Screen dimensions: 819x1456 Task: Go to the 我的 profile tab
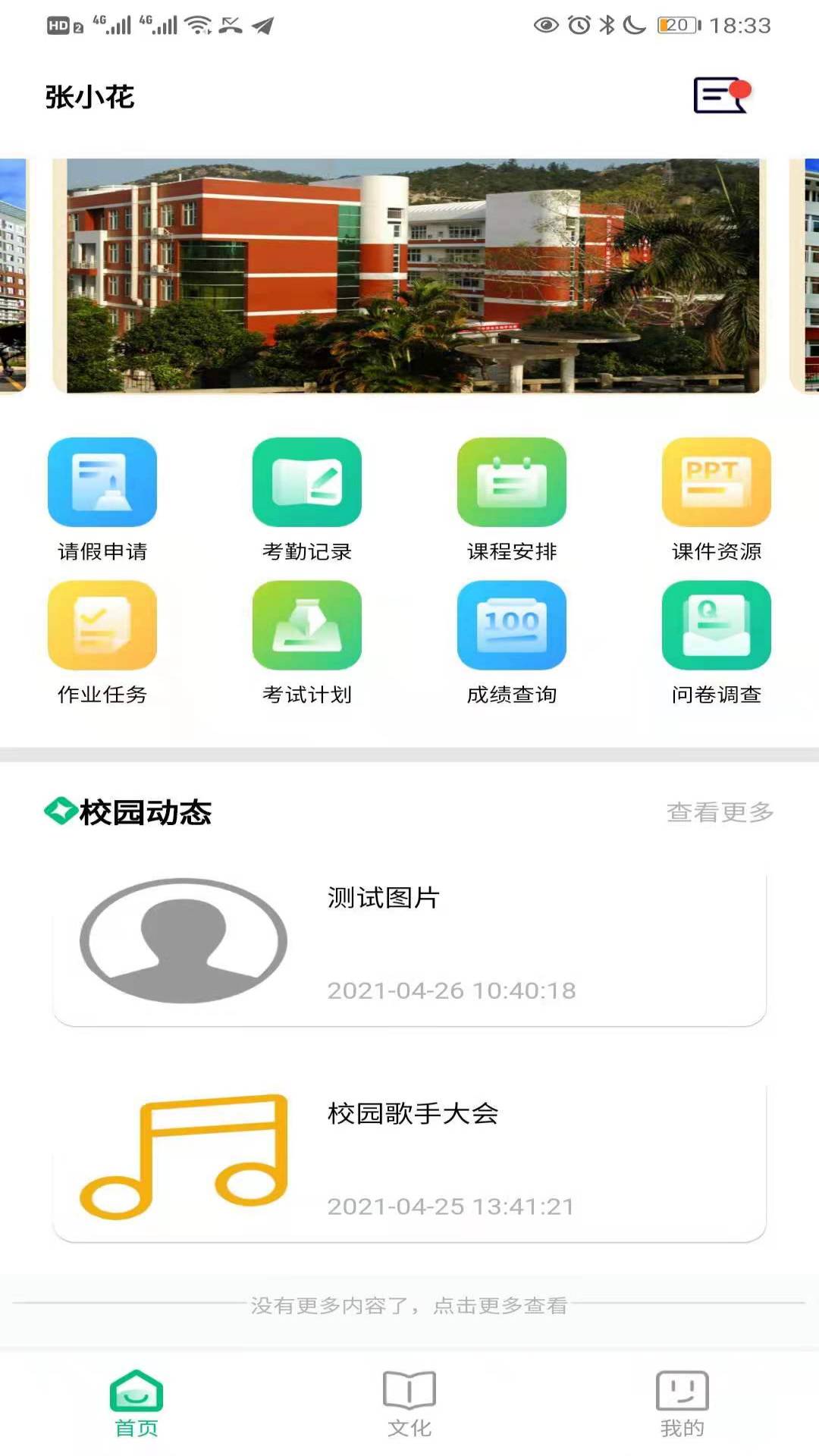[x=682, y=1403]
